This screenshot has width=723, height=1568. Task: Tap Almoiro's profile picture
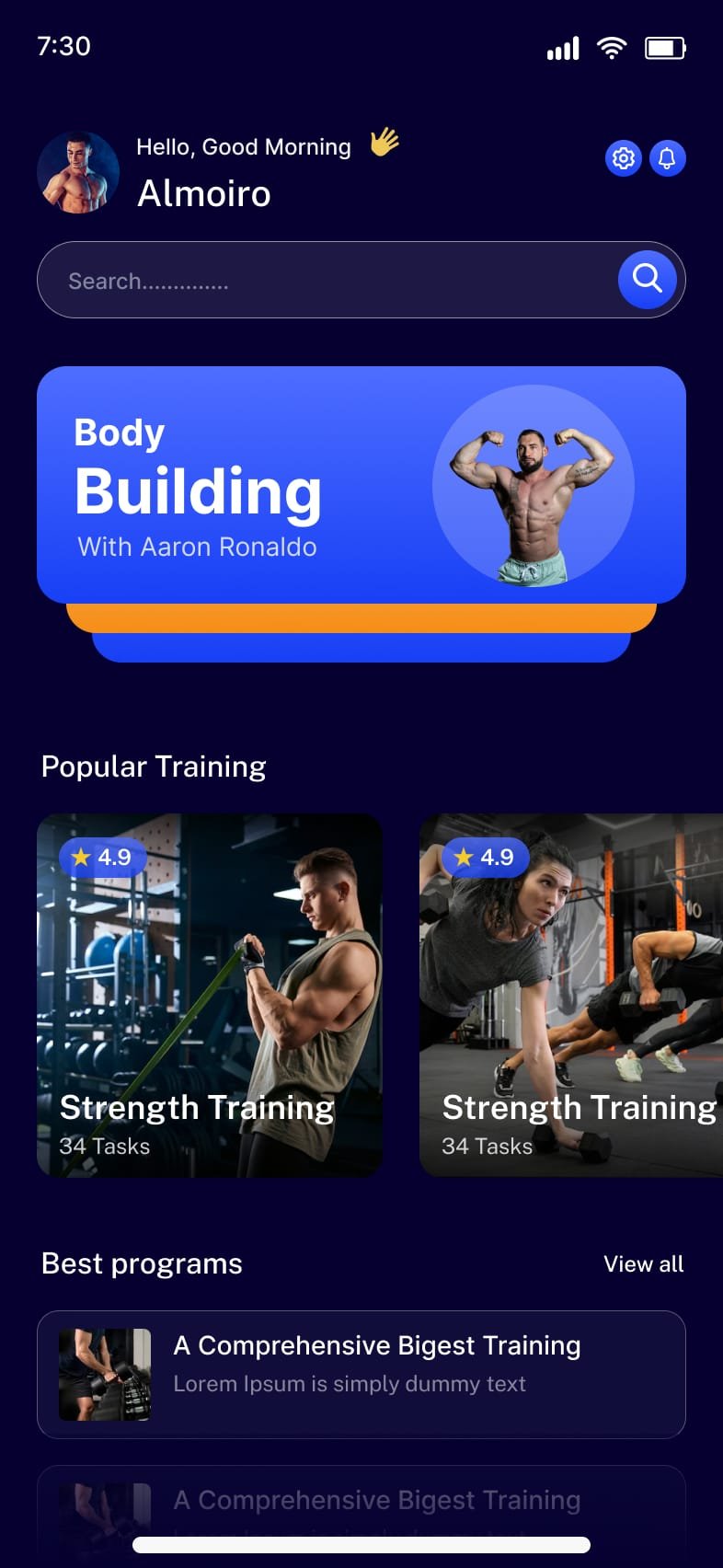[78, 172]
